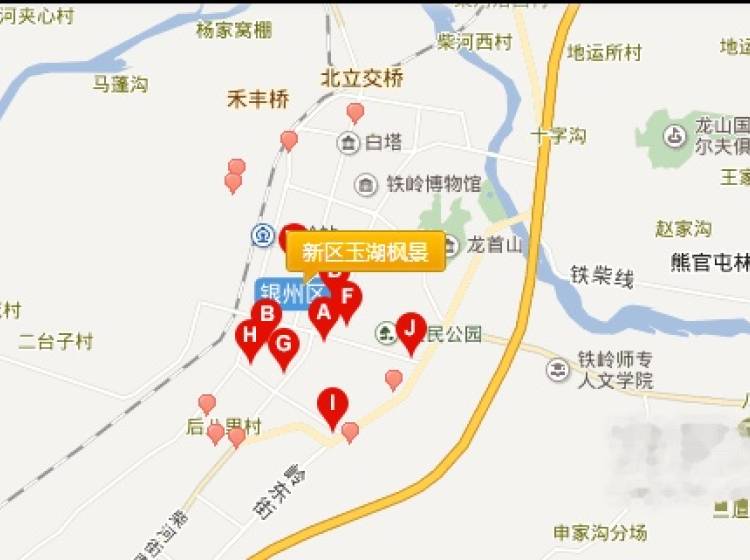Viewport: 750px width, 560px height.
Task: Tap the red marker labeled B
Action: click(x=266, y=313)
